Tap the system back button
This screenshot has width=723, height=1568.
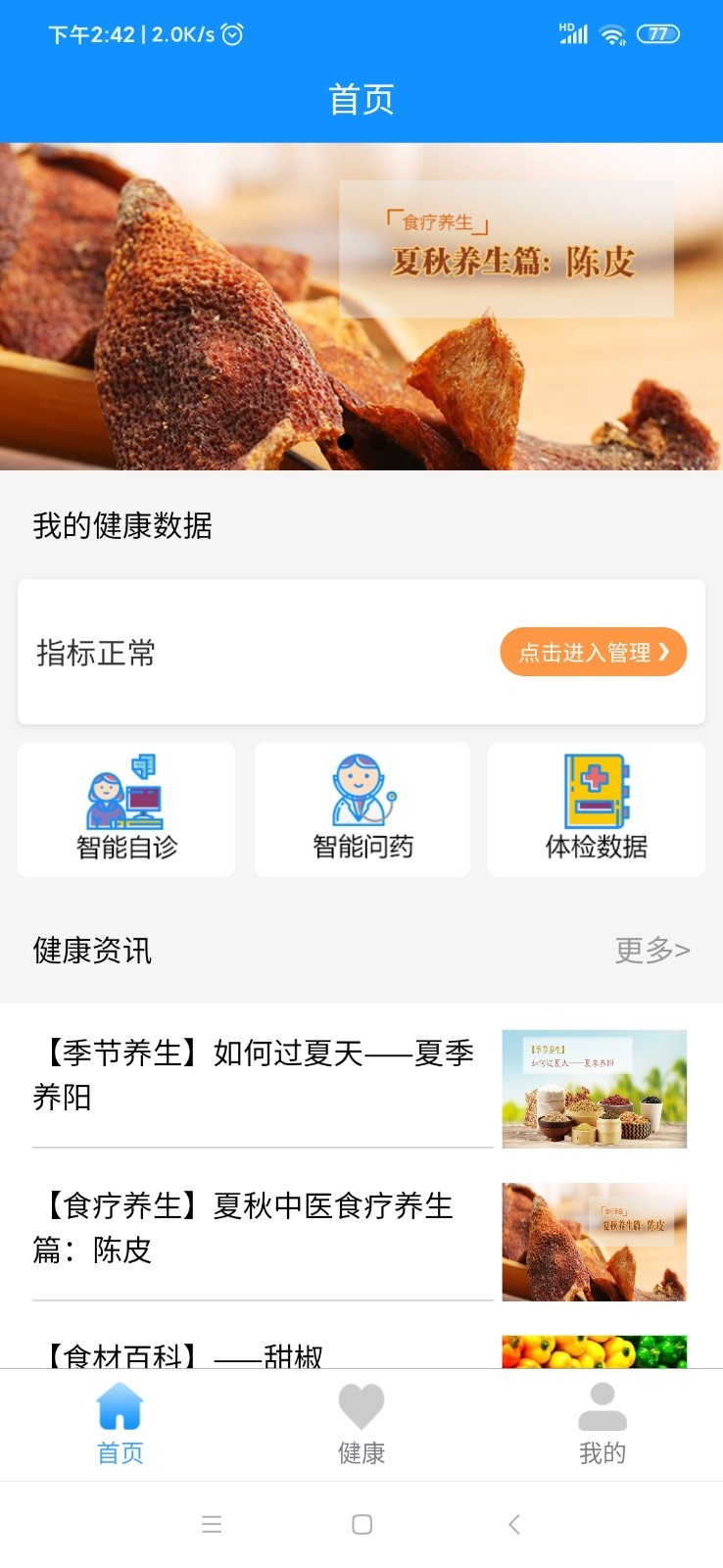point(513,1524)
